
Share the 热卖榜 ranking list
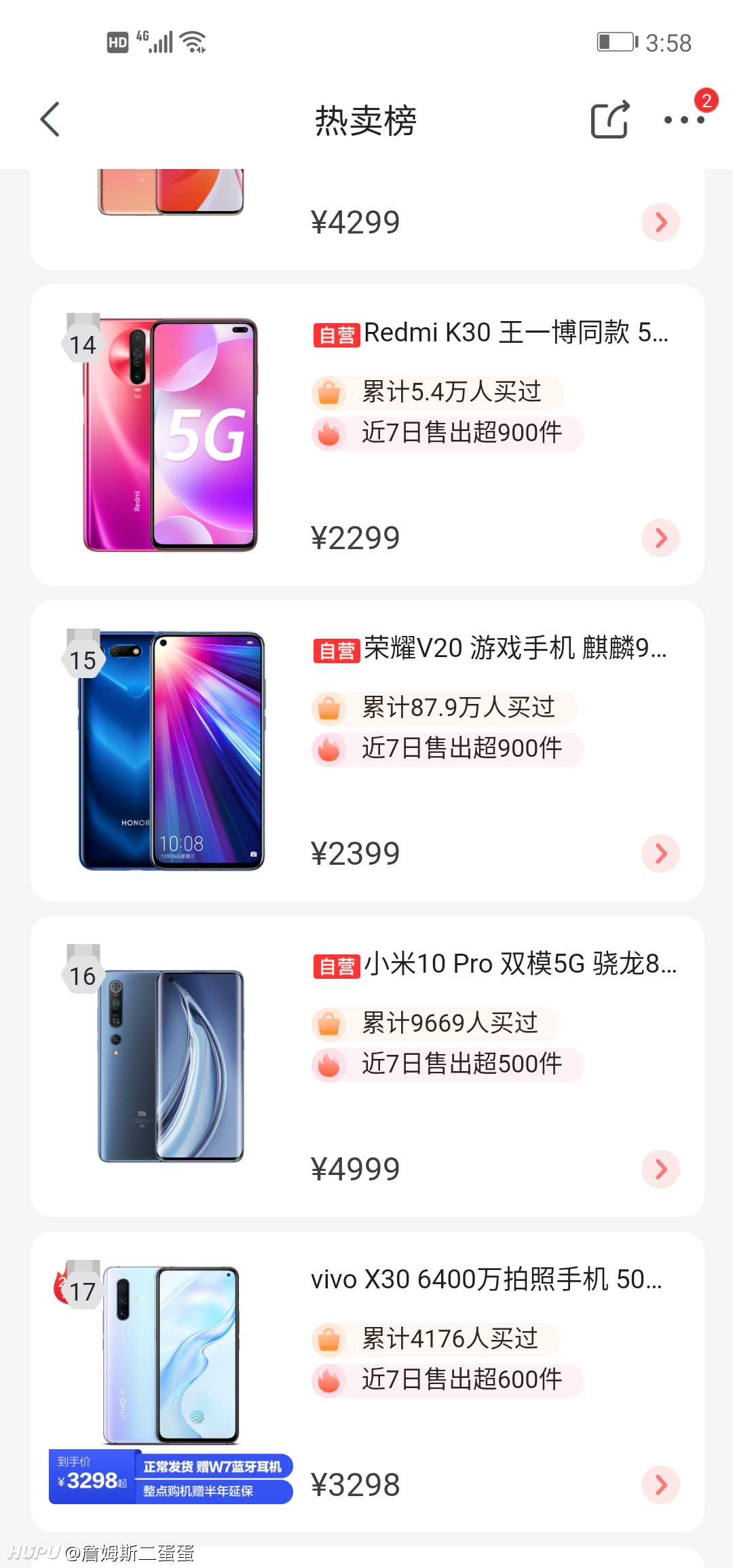[x=609, y=119]
